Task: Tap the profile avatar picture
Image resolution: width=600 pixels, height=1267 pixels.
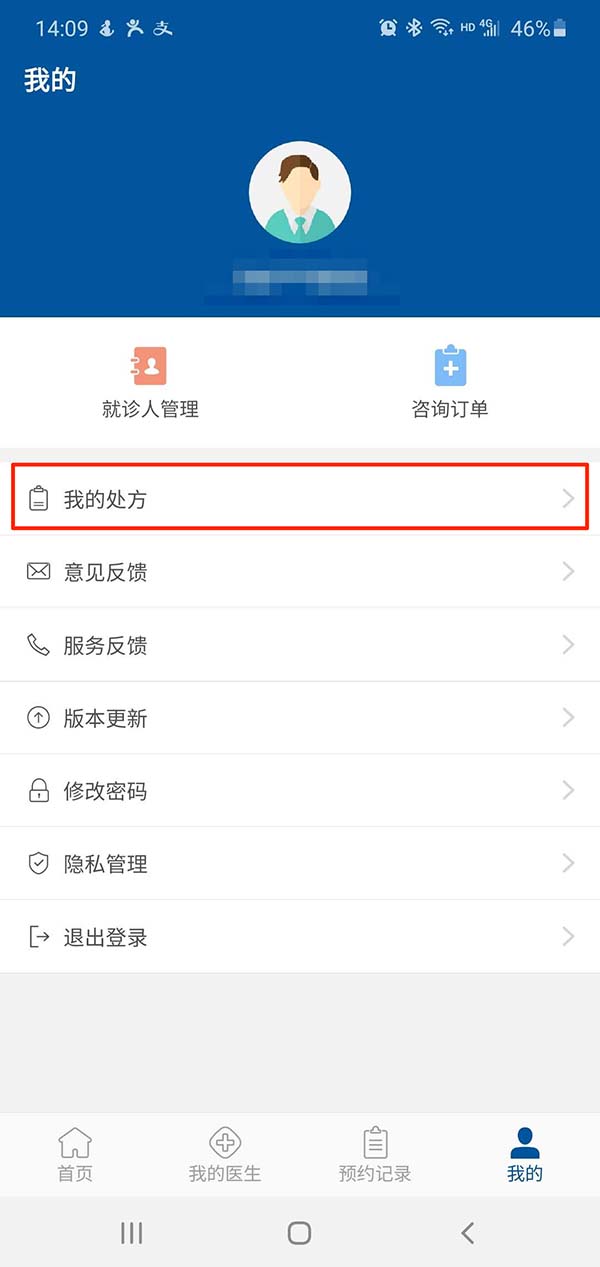Action: pos(300,192)
